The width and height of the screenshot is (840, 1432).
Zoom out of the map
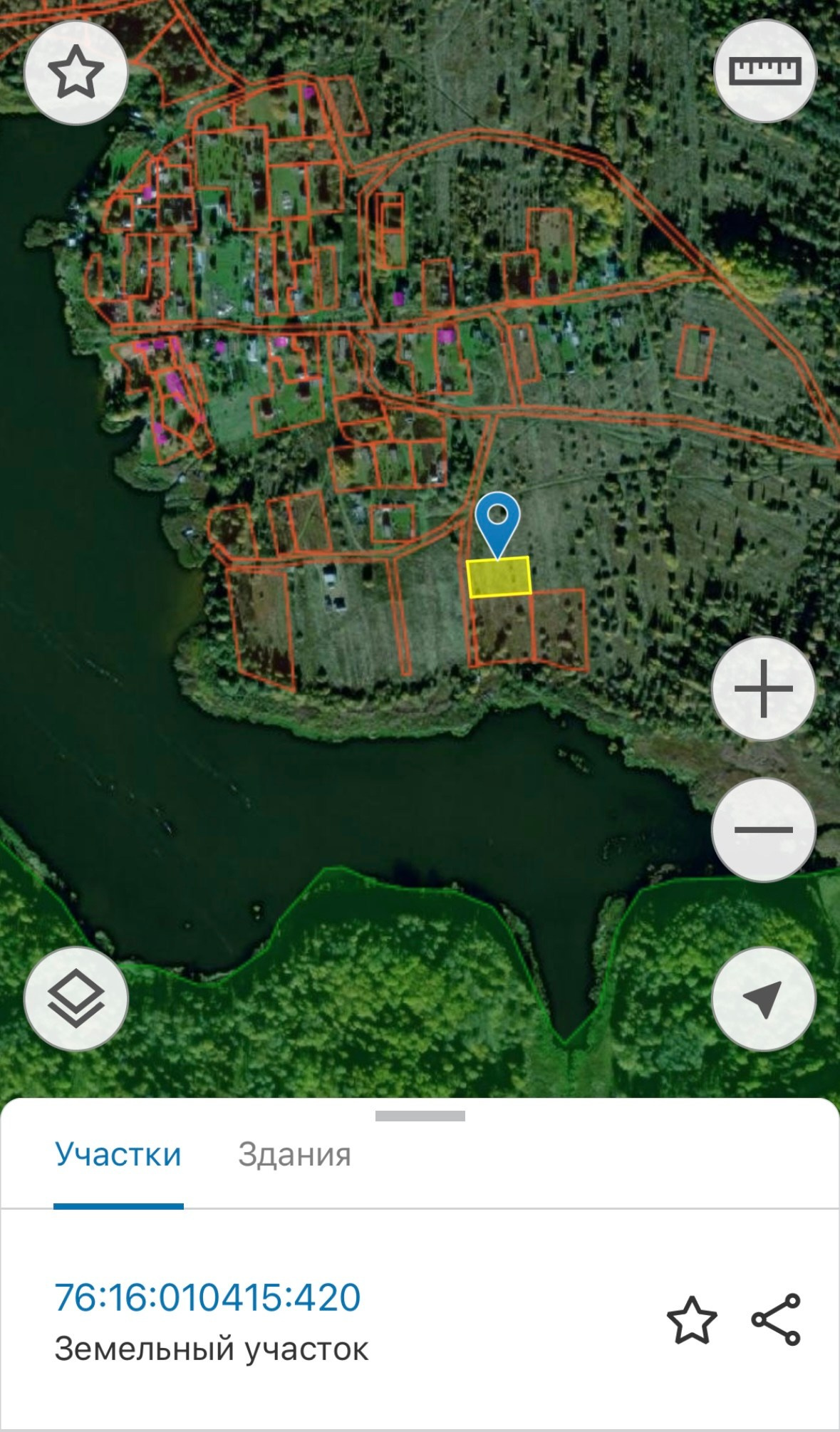tap(763, 829)
